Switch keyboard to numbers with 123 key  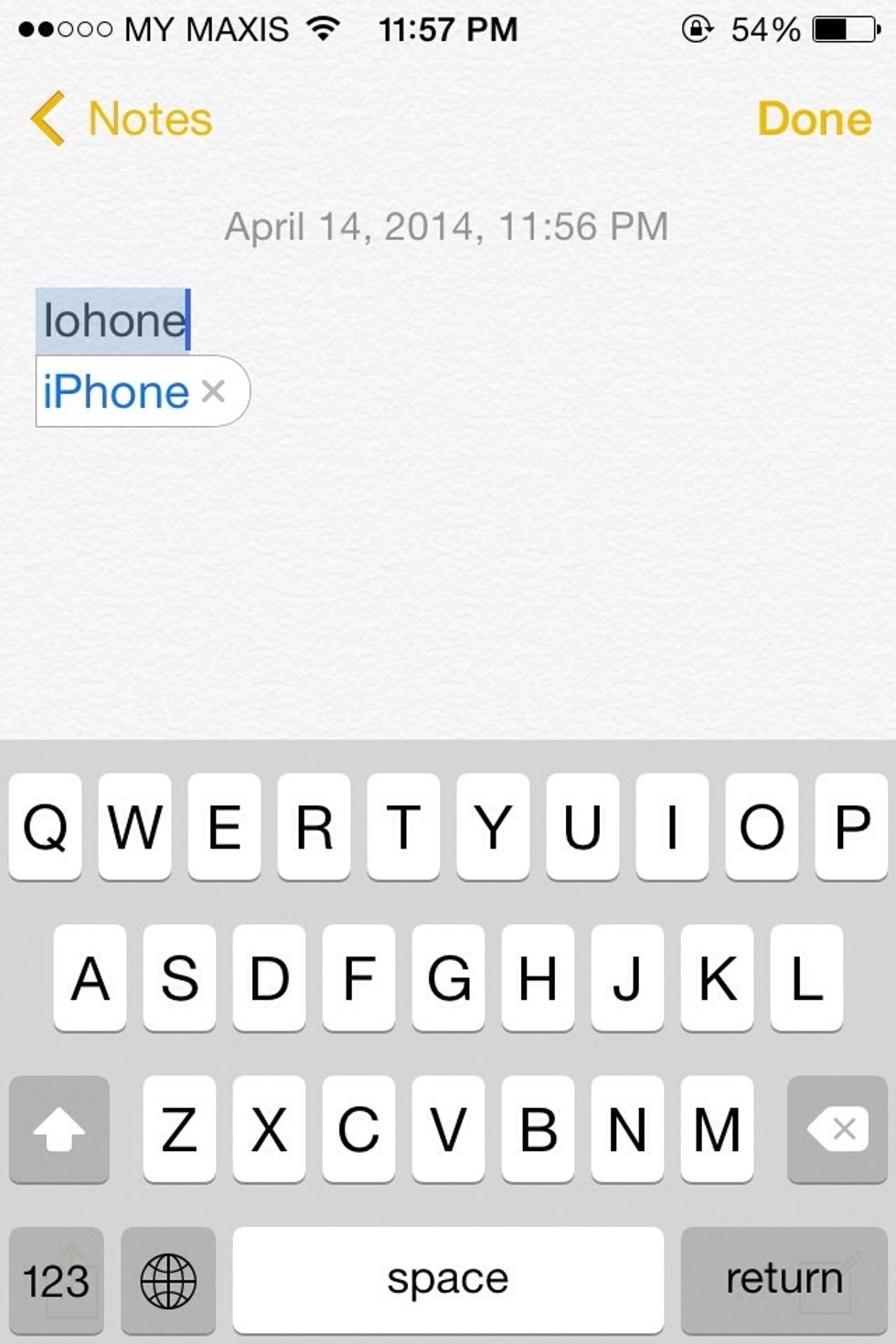pos(56,1280)
